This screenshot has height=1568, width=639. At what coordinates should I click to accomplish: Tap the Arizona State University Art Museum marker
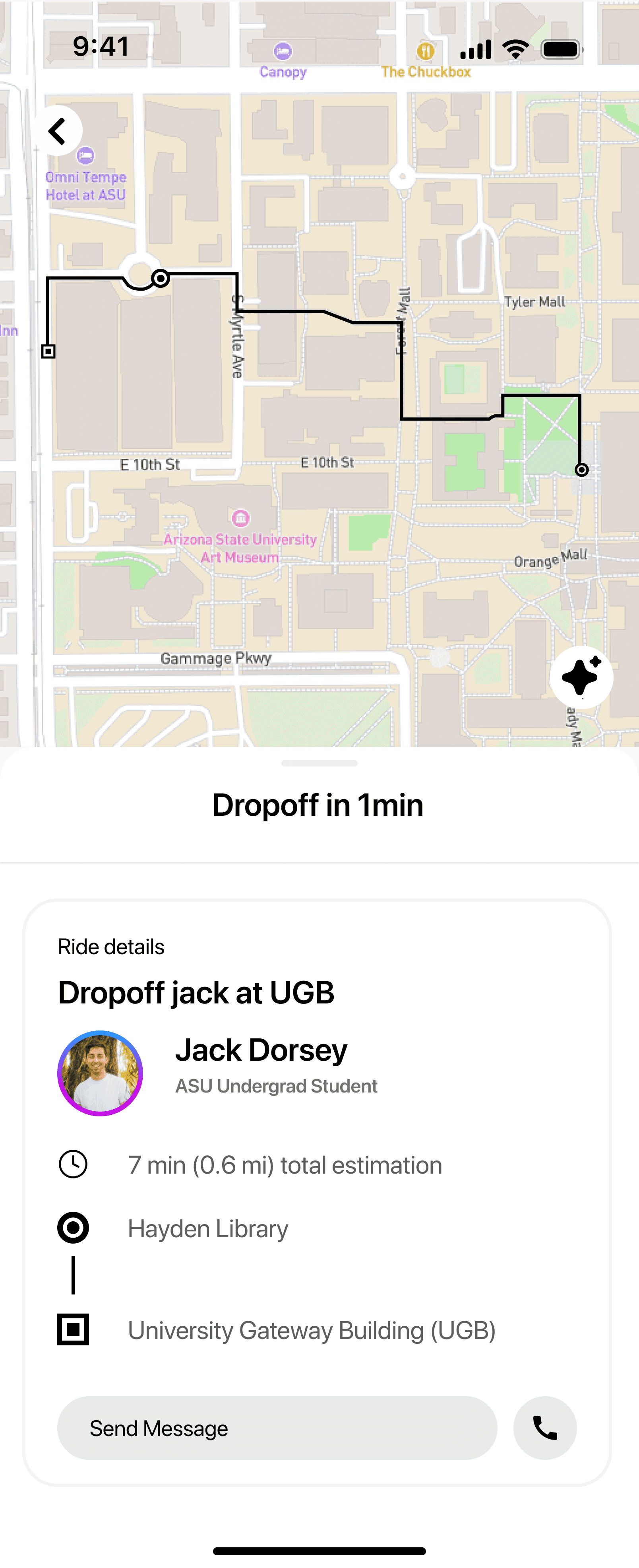[241, 518]
